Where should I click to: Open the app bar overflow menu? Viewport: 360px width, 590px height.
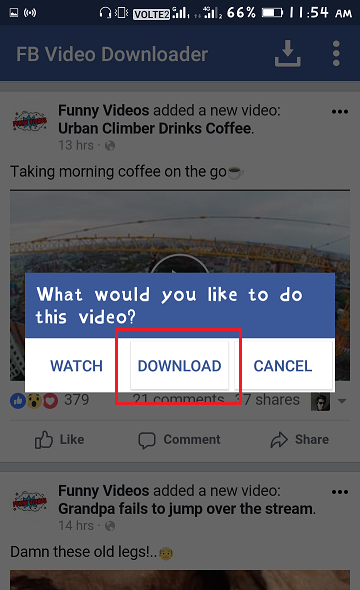click(336, 53)
